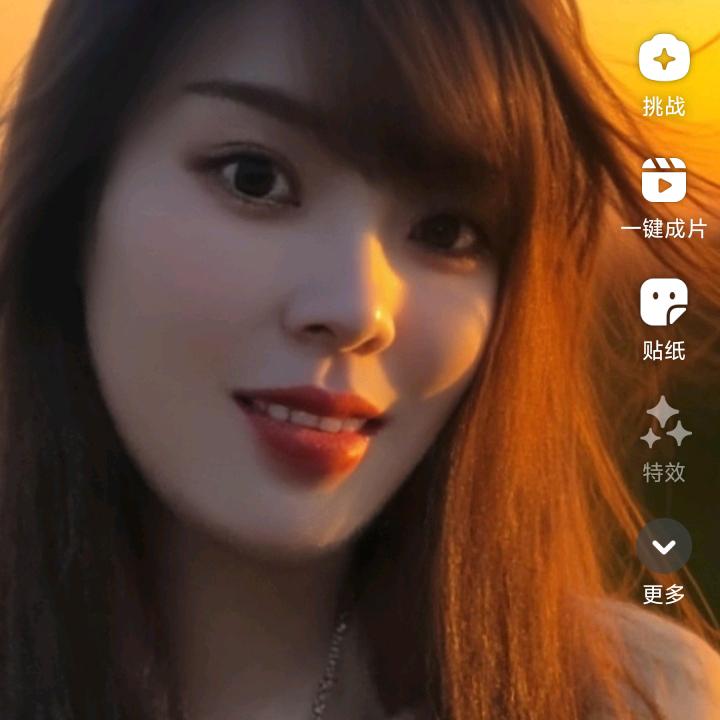Add a sticker with 贴纸
Image resolution: width=720 pixels, height=720 pixels.
(664, 303)
